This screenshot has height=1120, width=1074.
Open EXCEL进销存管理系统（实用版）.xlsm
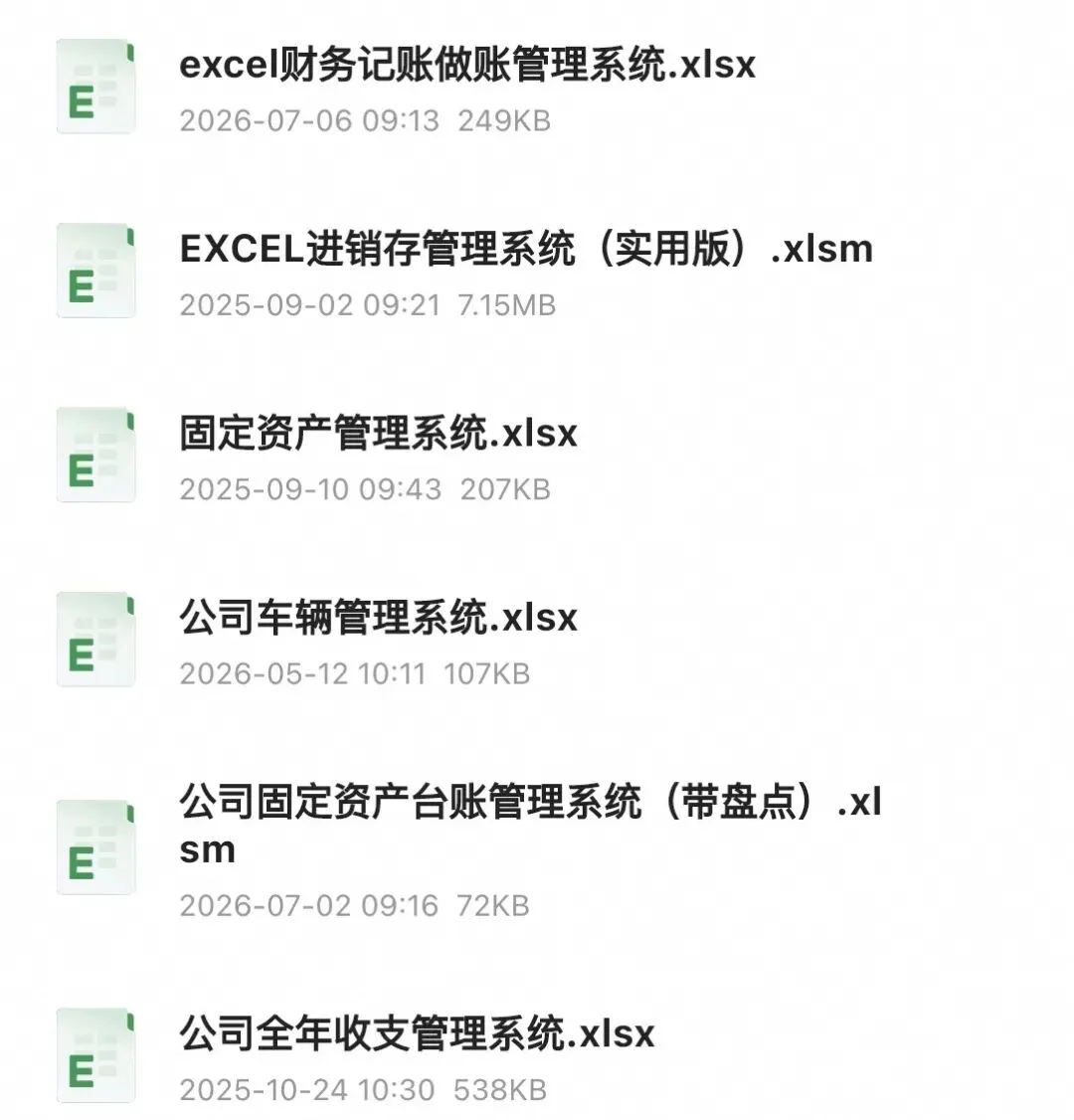537,272
